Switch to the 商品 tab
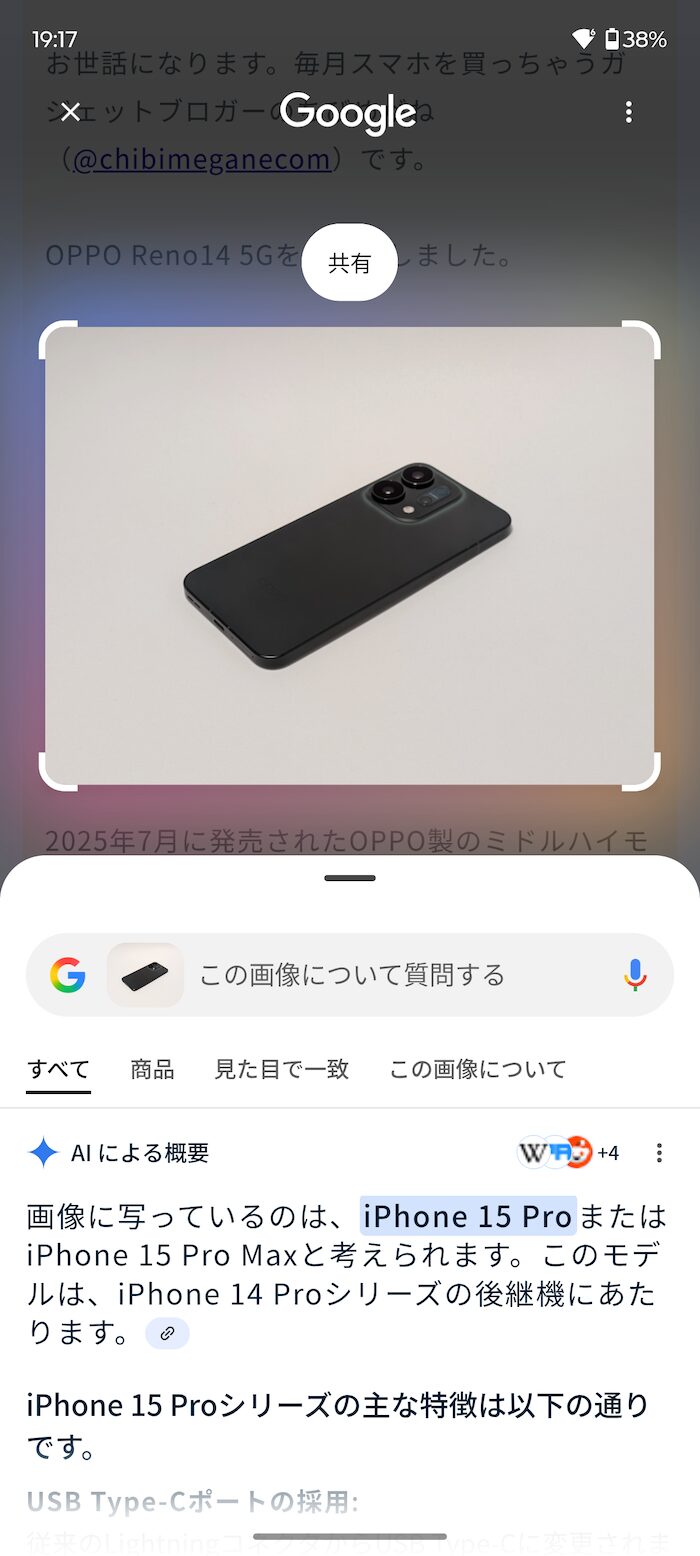700x1556 pixels. coord(152,1069)
